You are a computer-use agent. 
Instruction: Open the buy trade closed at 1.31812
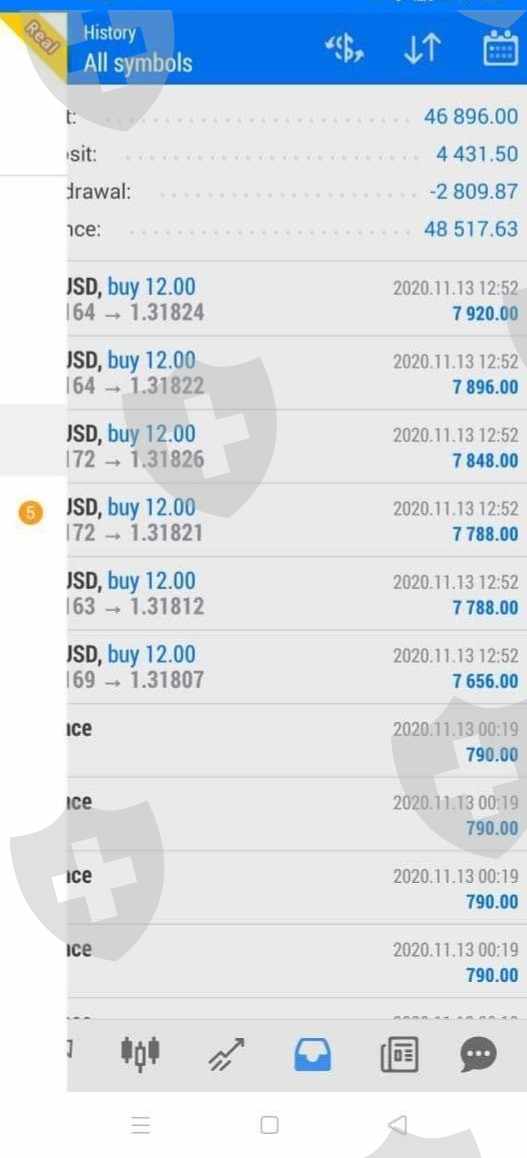(297, 594)
